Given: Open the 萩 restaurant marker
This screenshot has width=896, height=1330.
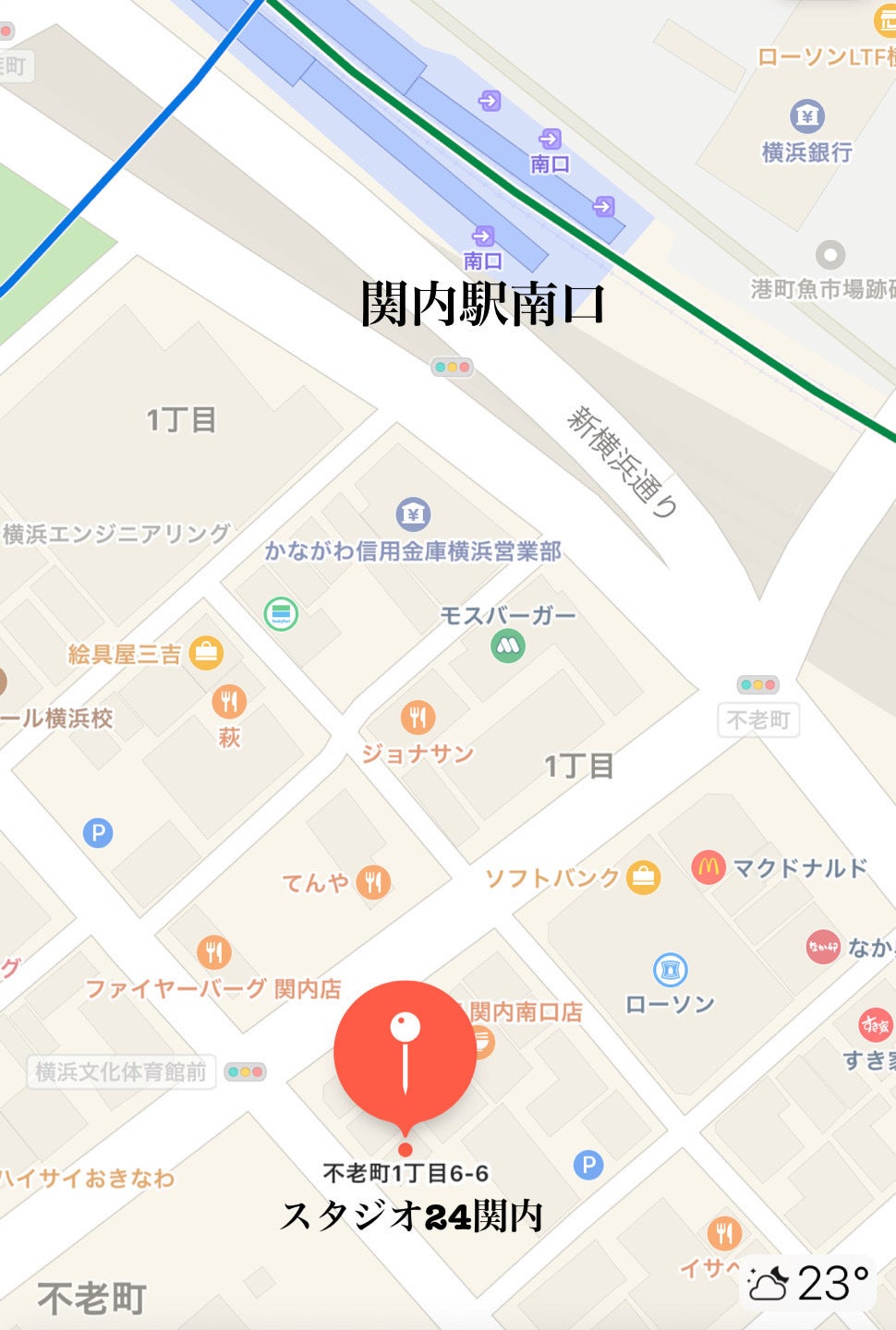Looking at the screenshot, I should coord(228,702).
